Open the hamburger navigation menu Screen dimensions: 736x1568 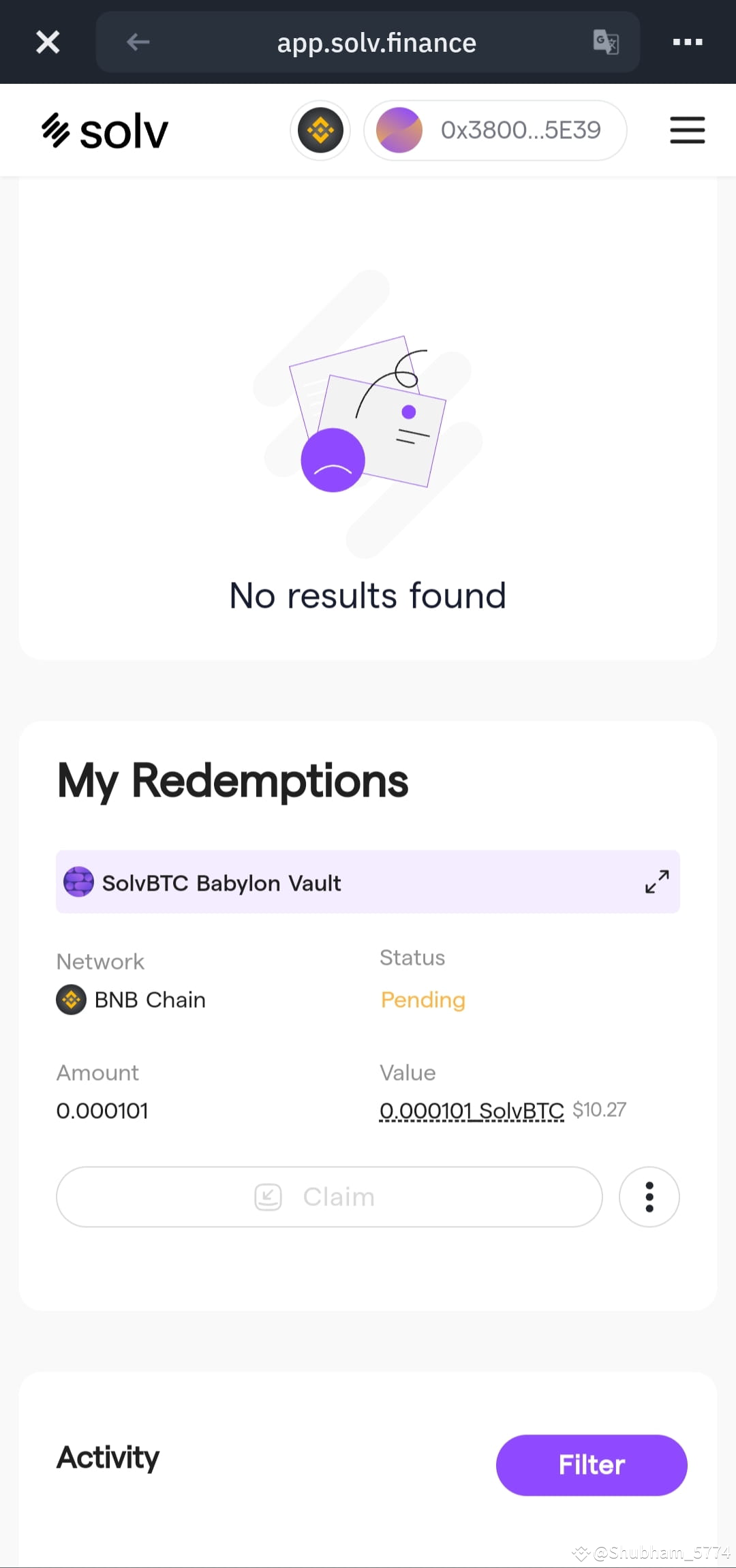[687, 130]
